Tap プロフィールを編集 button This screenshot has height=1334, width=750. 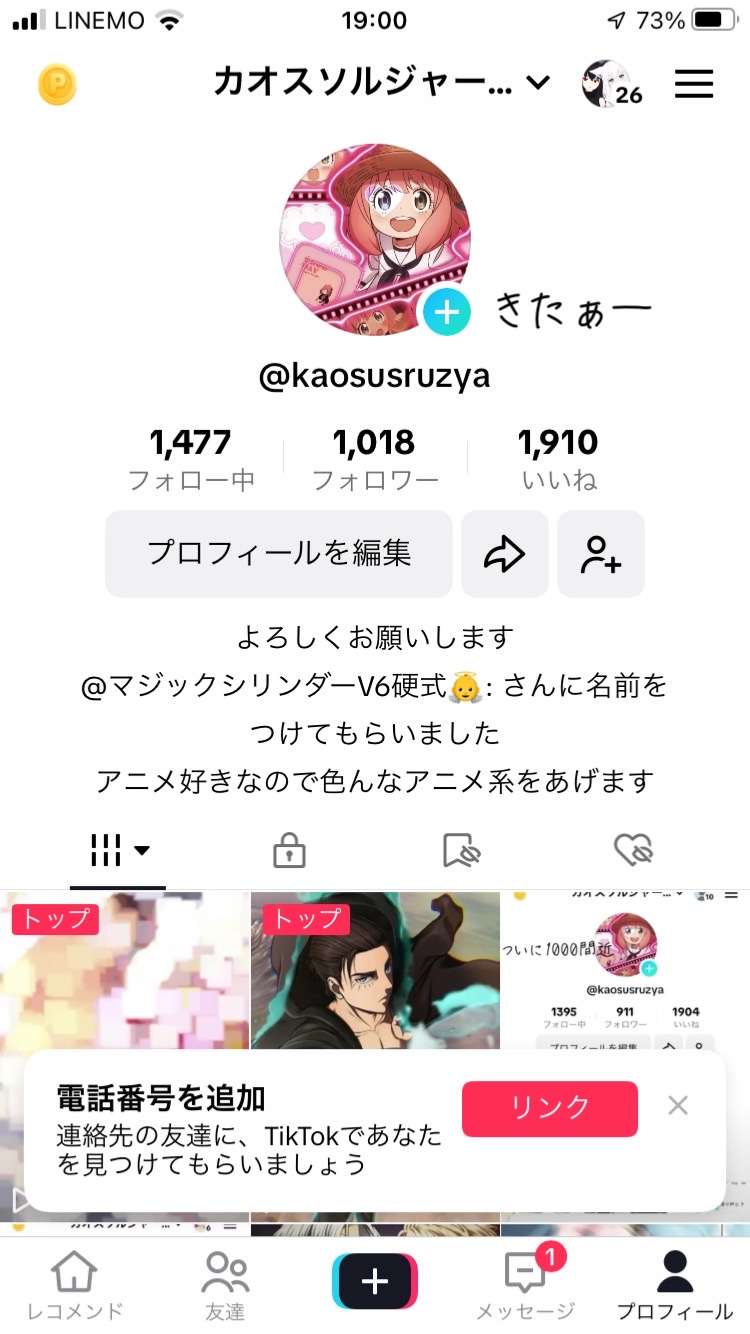[279, 553]
